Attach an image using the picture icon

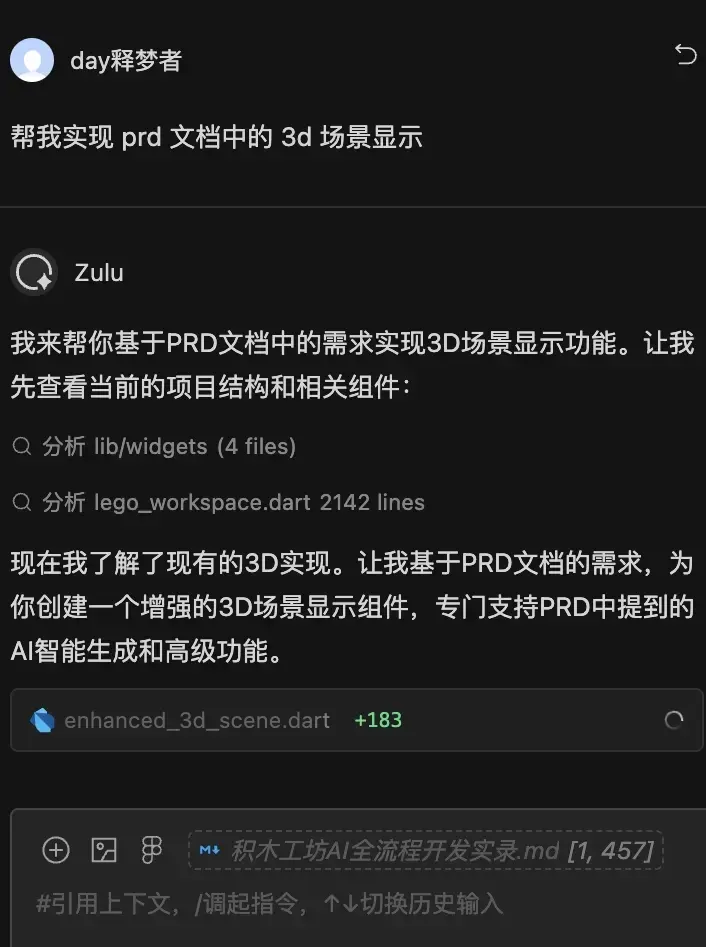[104, 851]
